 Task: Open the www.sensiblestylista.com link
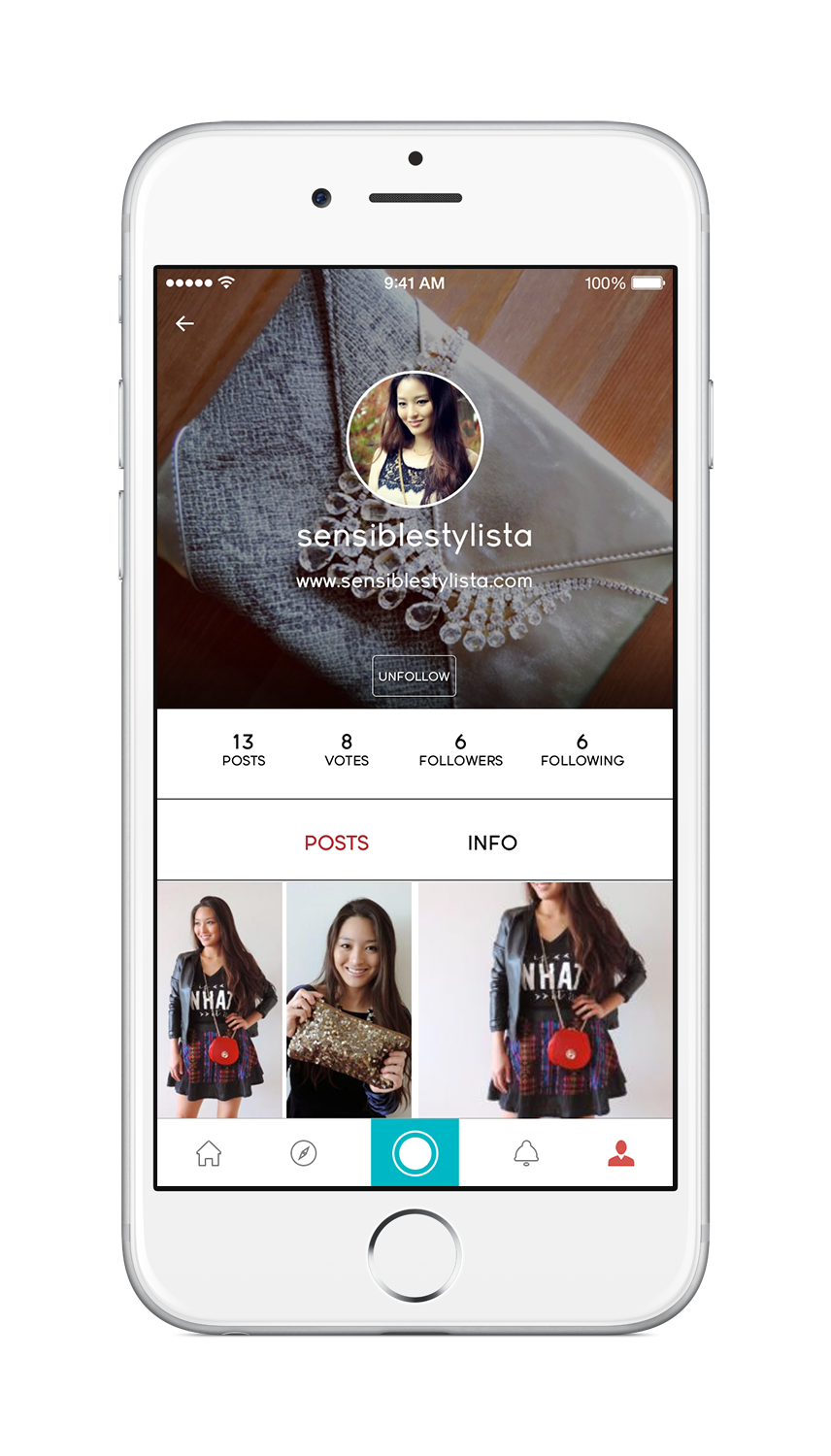(415, 580)
